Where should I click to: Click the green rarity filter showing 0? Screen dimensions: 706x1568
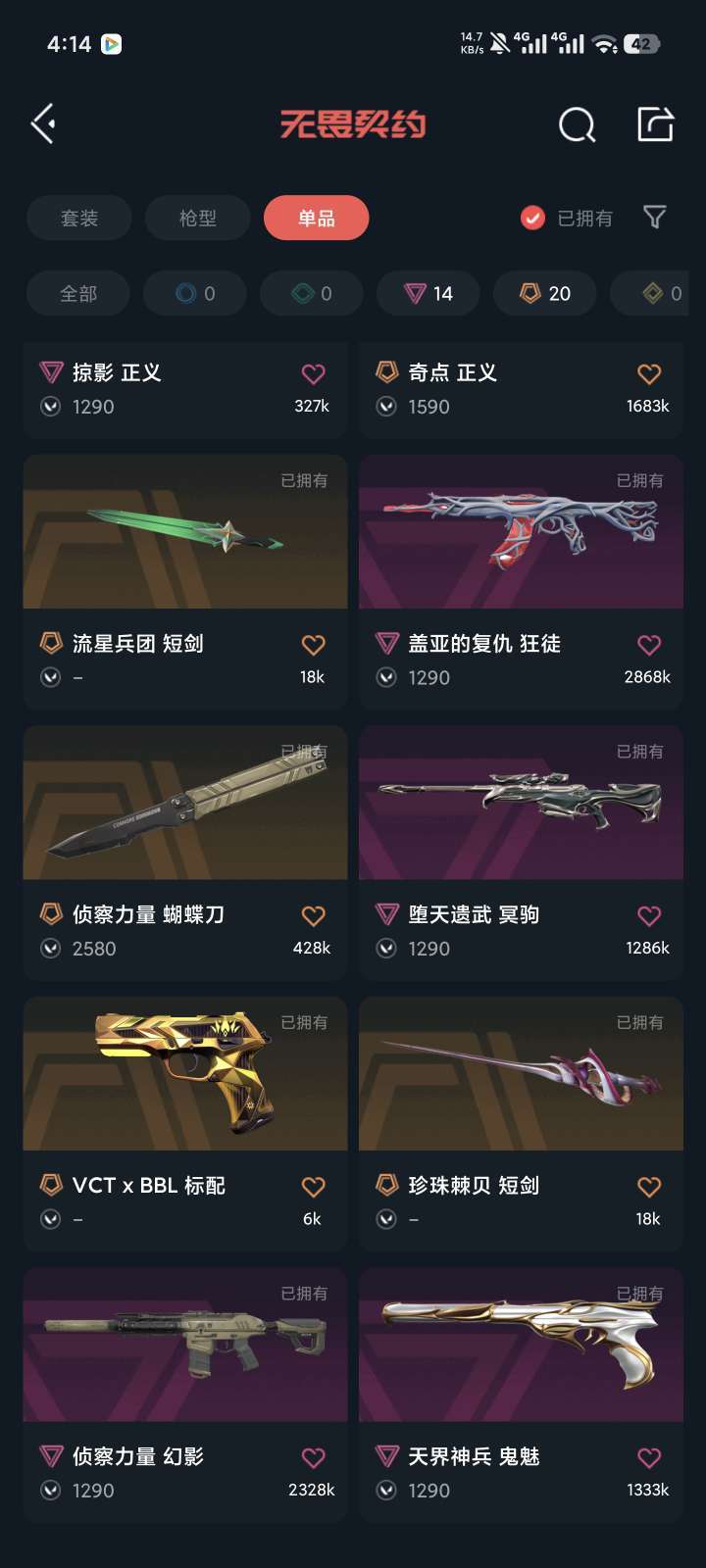pyautogui.click(x=311, y=293)
